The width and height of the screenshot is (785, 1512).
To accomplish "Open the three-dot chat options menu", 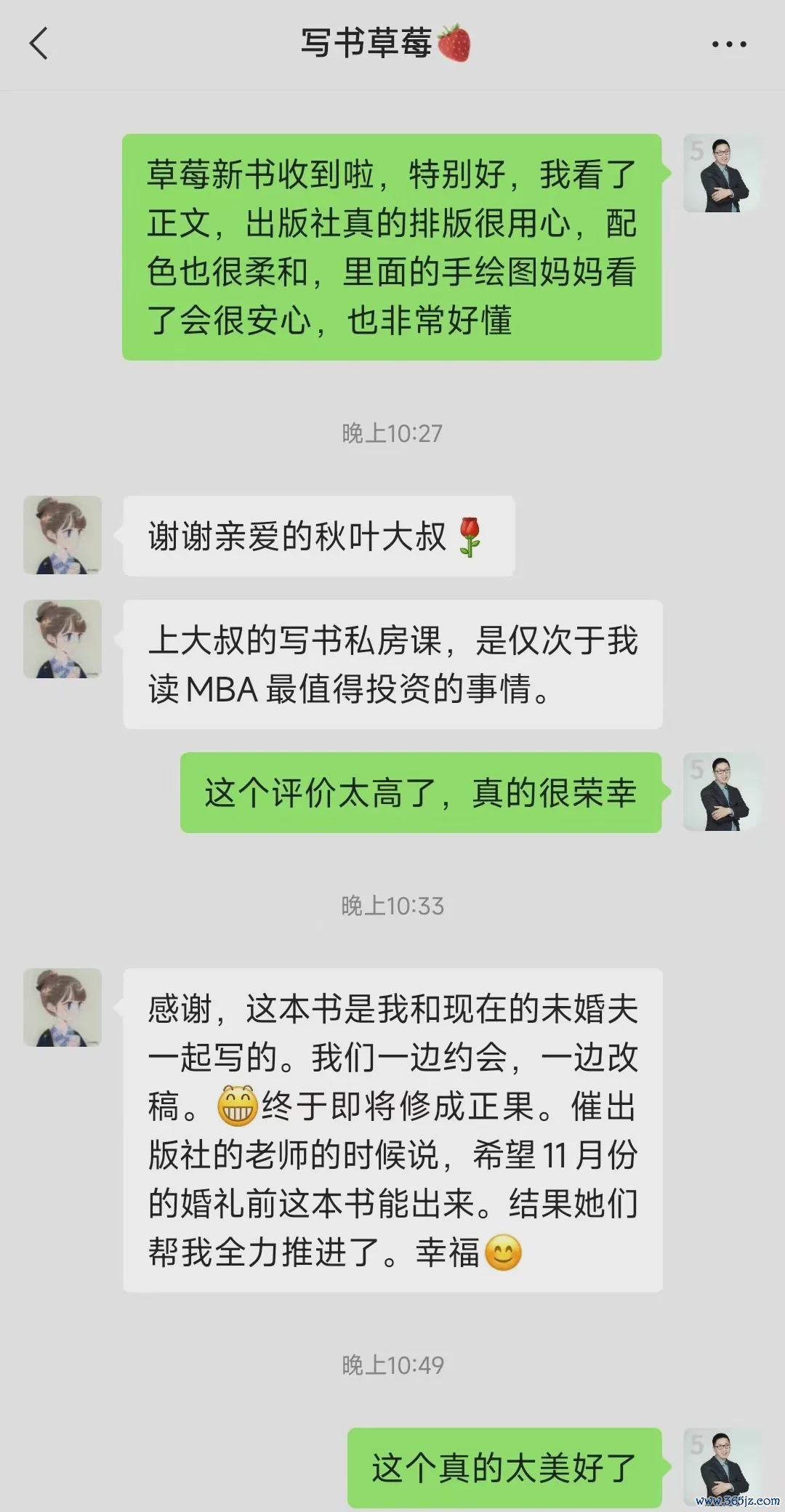I will 728,44.
